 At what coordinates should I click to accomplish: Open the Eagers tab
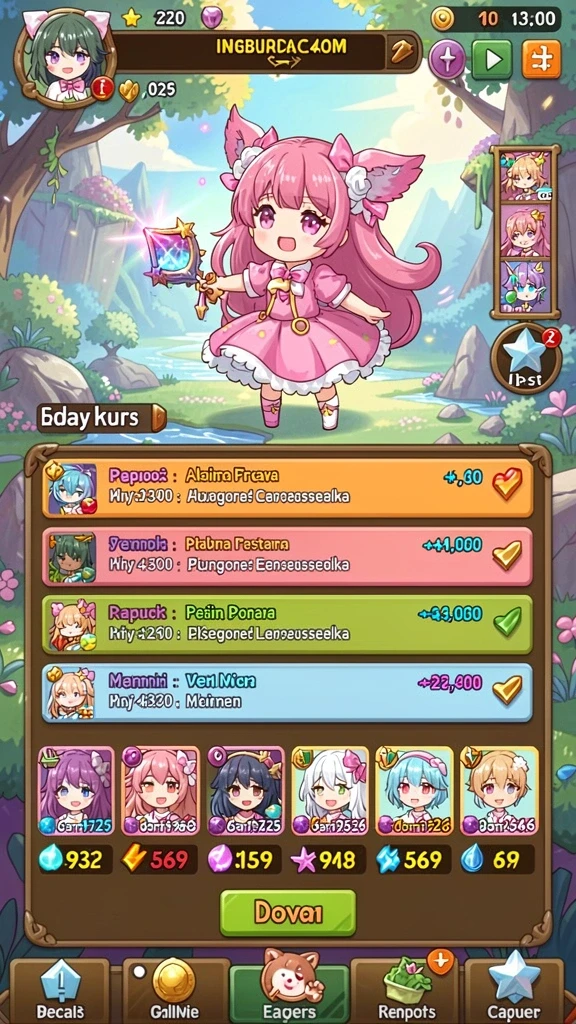pos(289,987)
